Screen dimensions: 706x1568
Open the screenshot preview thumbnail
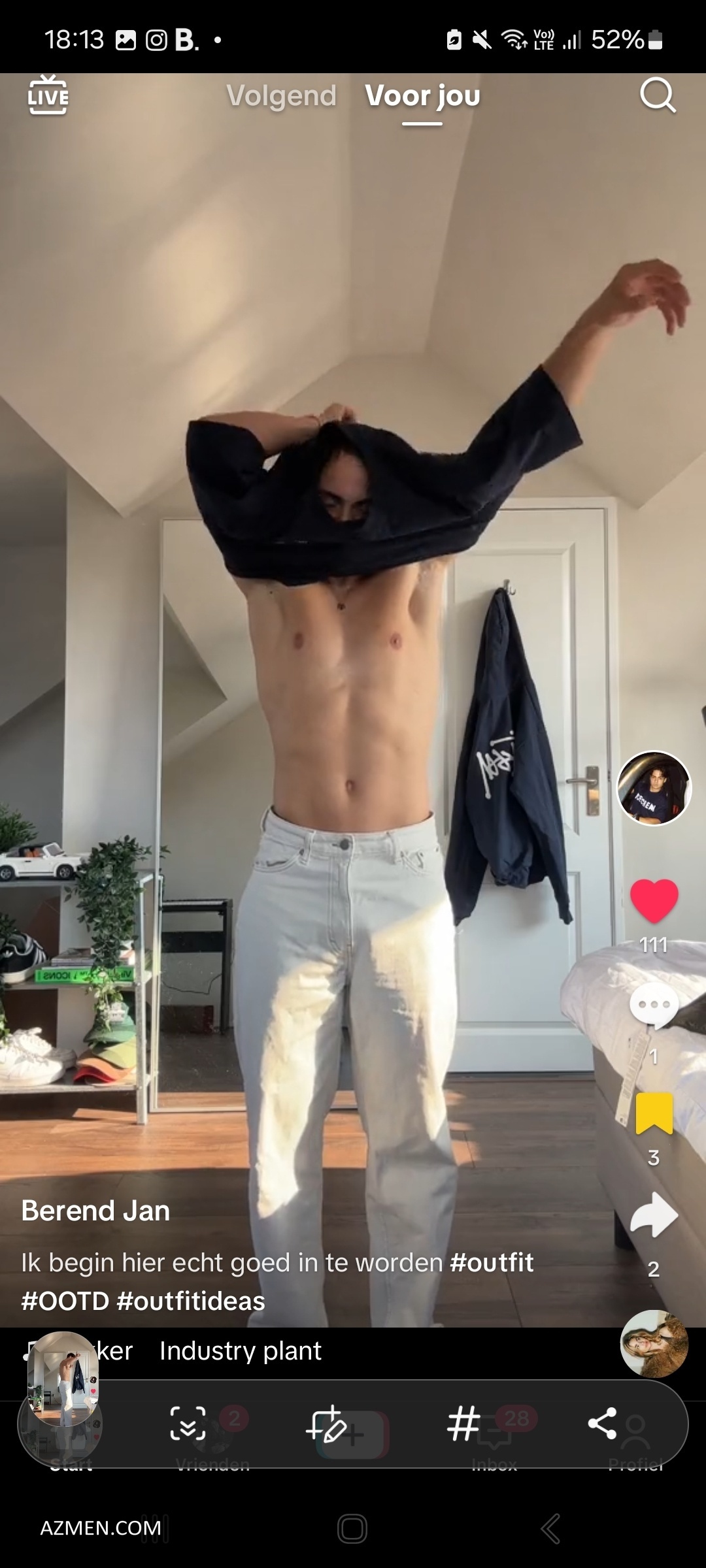(63, 1379)
